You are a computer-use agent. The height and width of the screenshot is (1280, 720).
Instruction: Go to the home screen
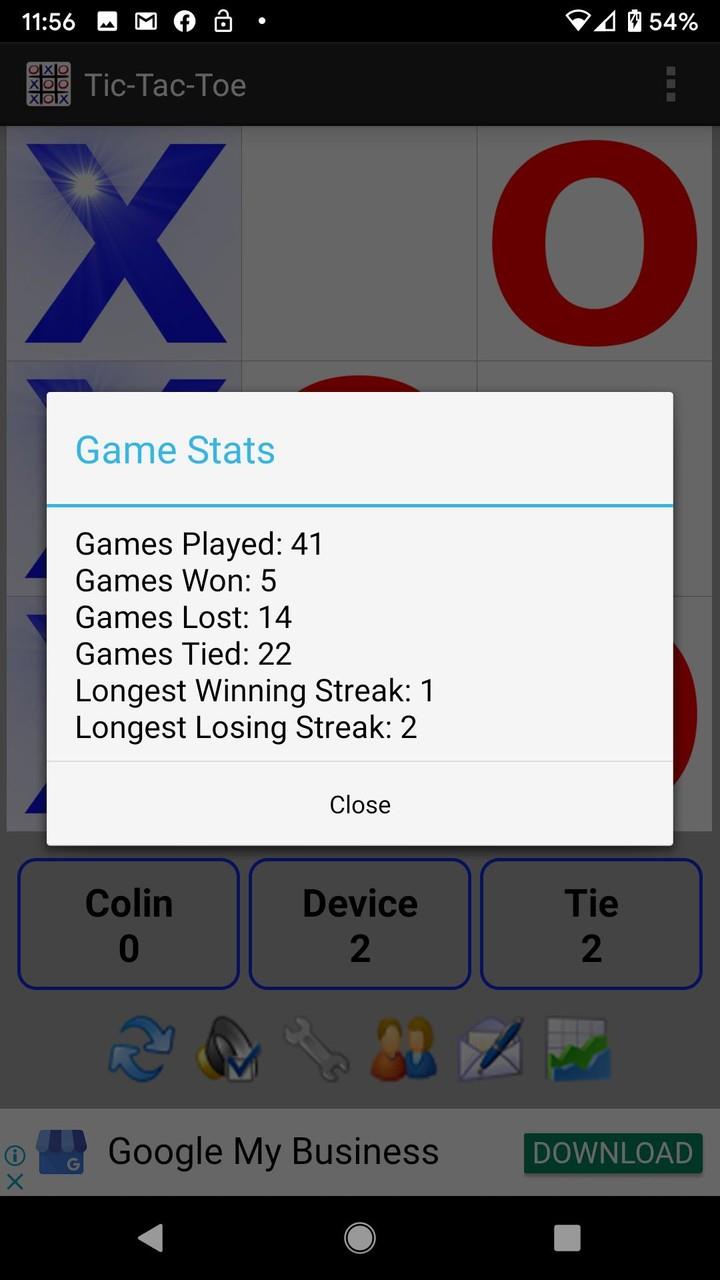[360, 1238]
